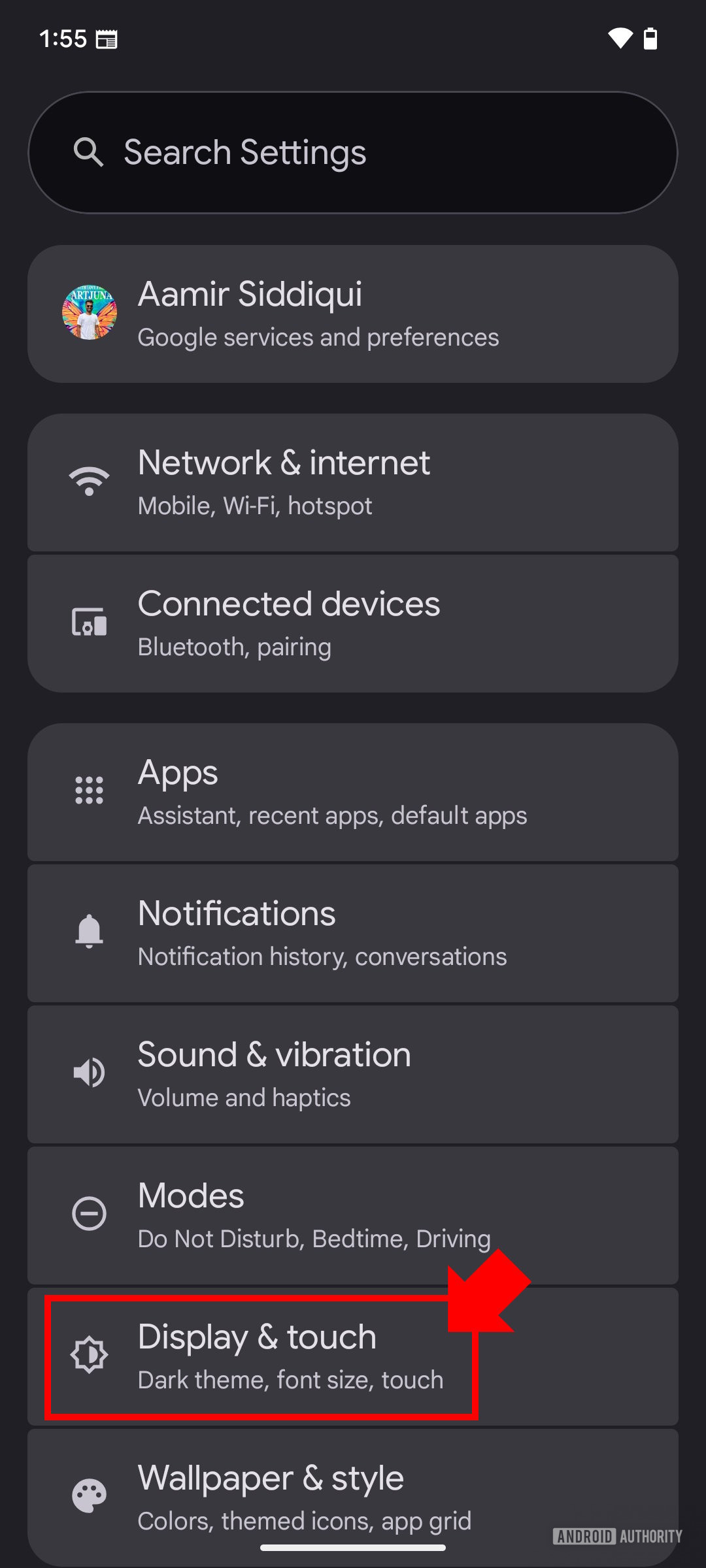Open Aamir Siddiqui Google account settings
The height and width of the screenshot is (1568, 706).
353,314
